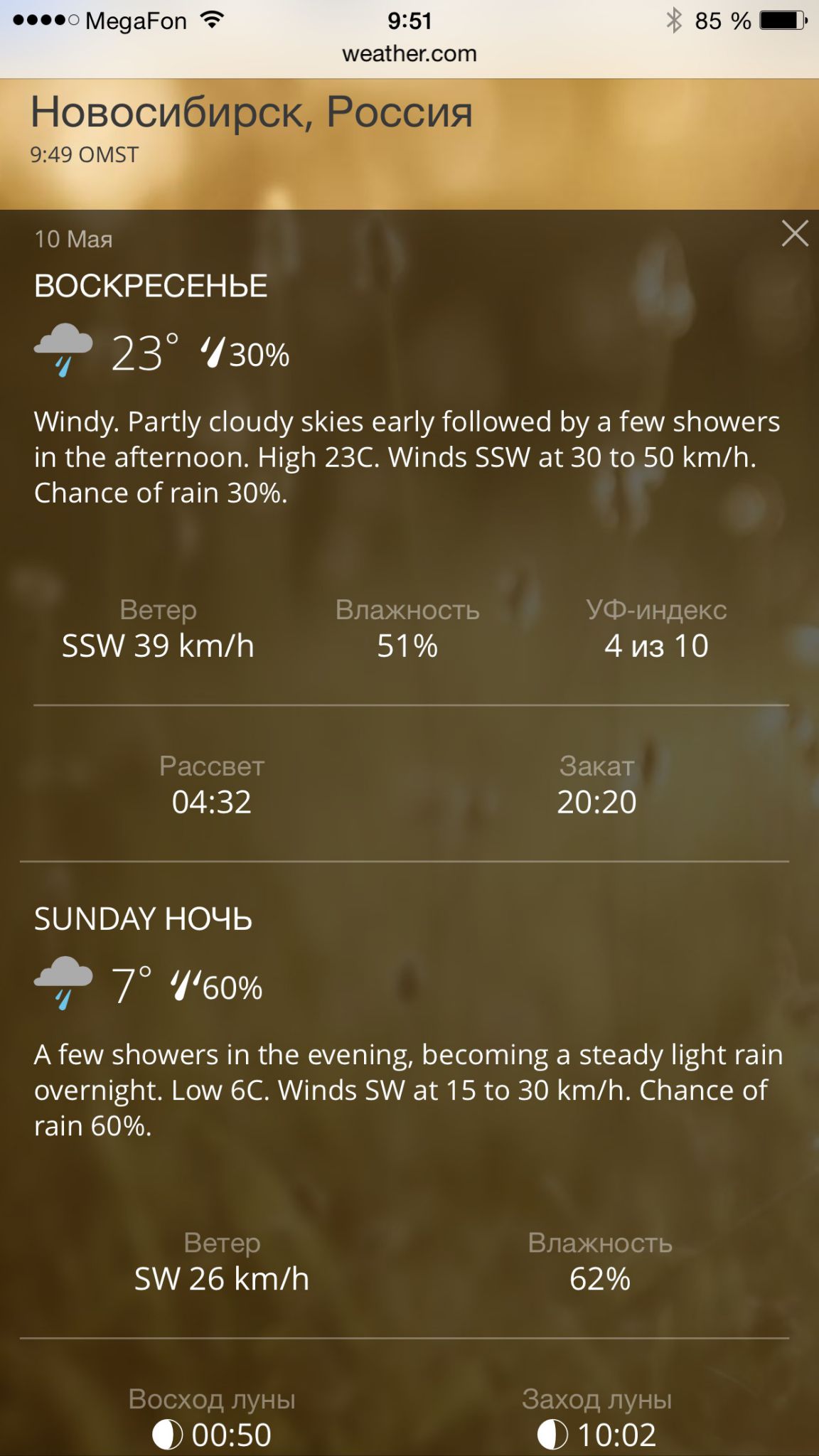
Task: Close the 10 Мая forecast details panel
Action: [x=794, y=233]
